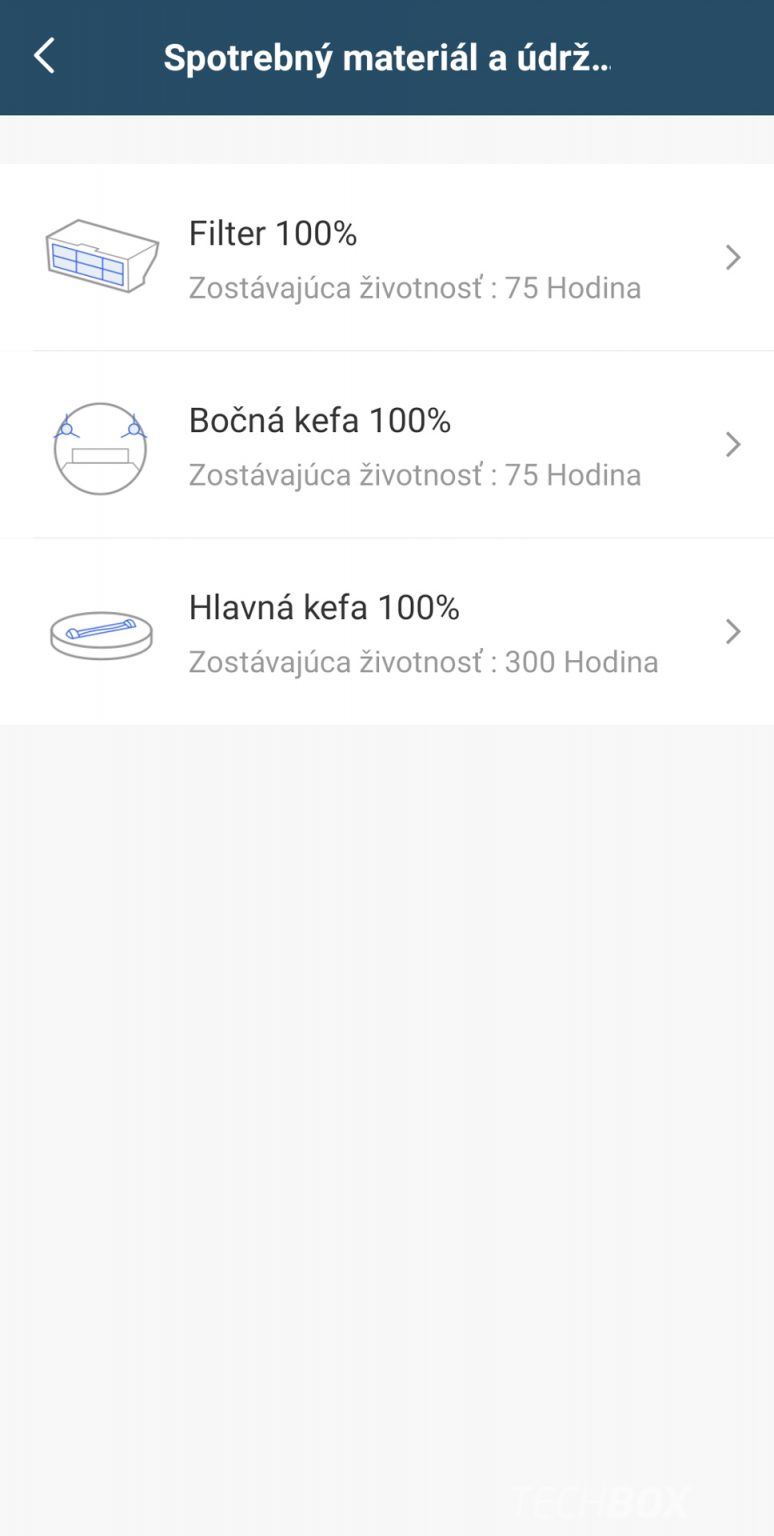Open the Hlavná kefa 100% row
The image size is (774, 1536).
point(387,632)
